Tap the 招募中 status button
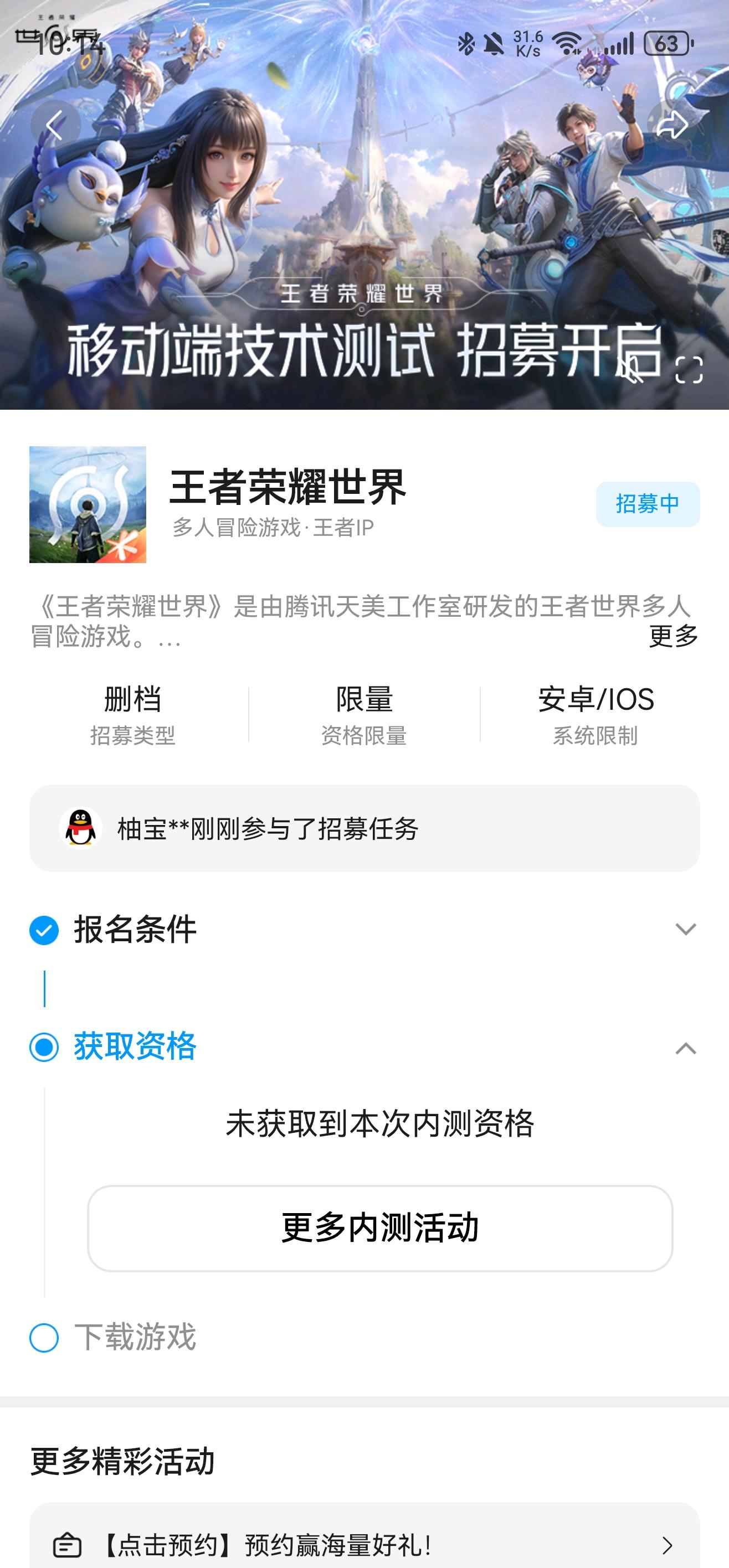729x1568 pixels. 648,504
